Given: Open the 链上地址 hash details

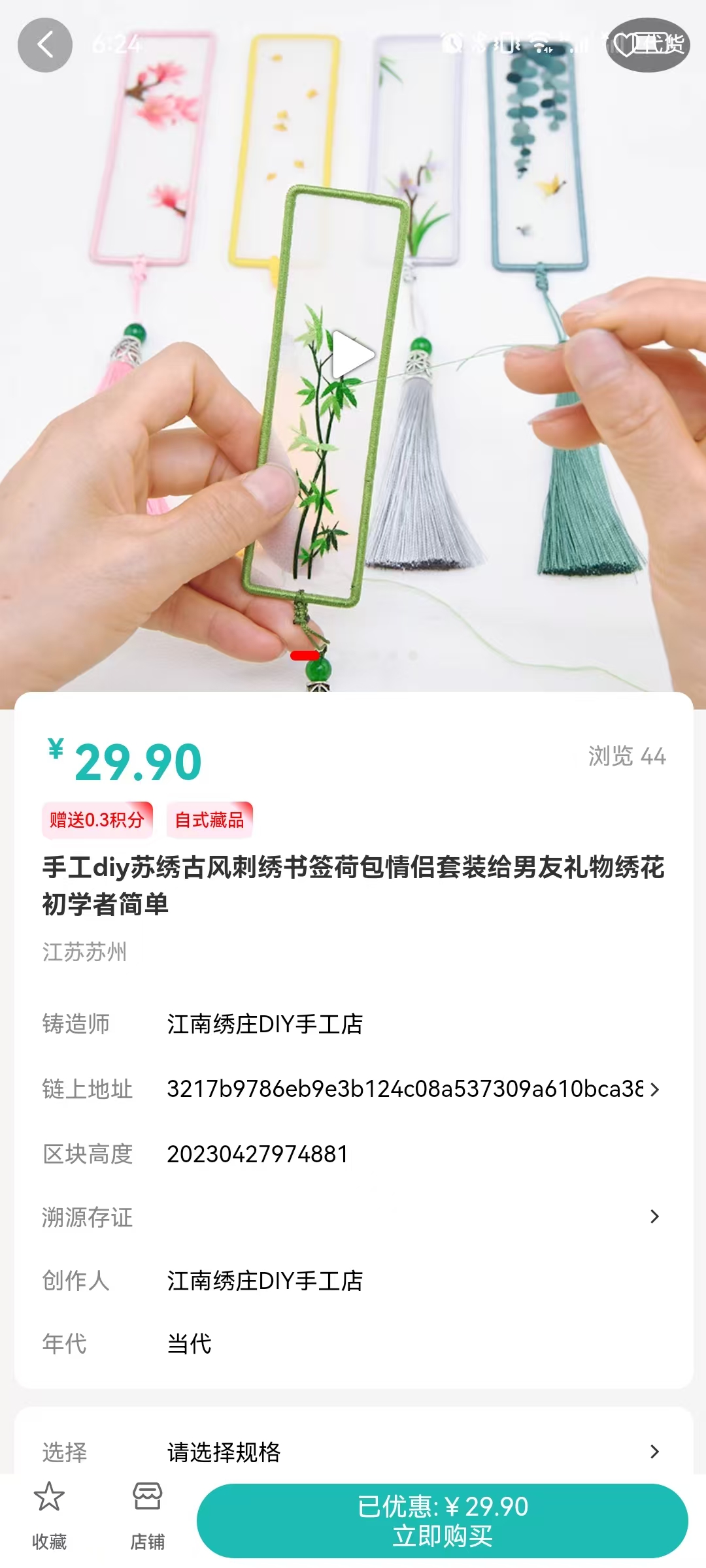Looking at the screenshot, I should point(413,1089).
